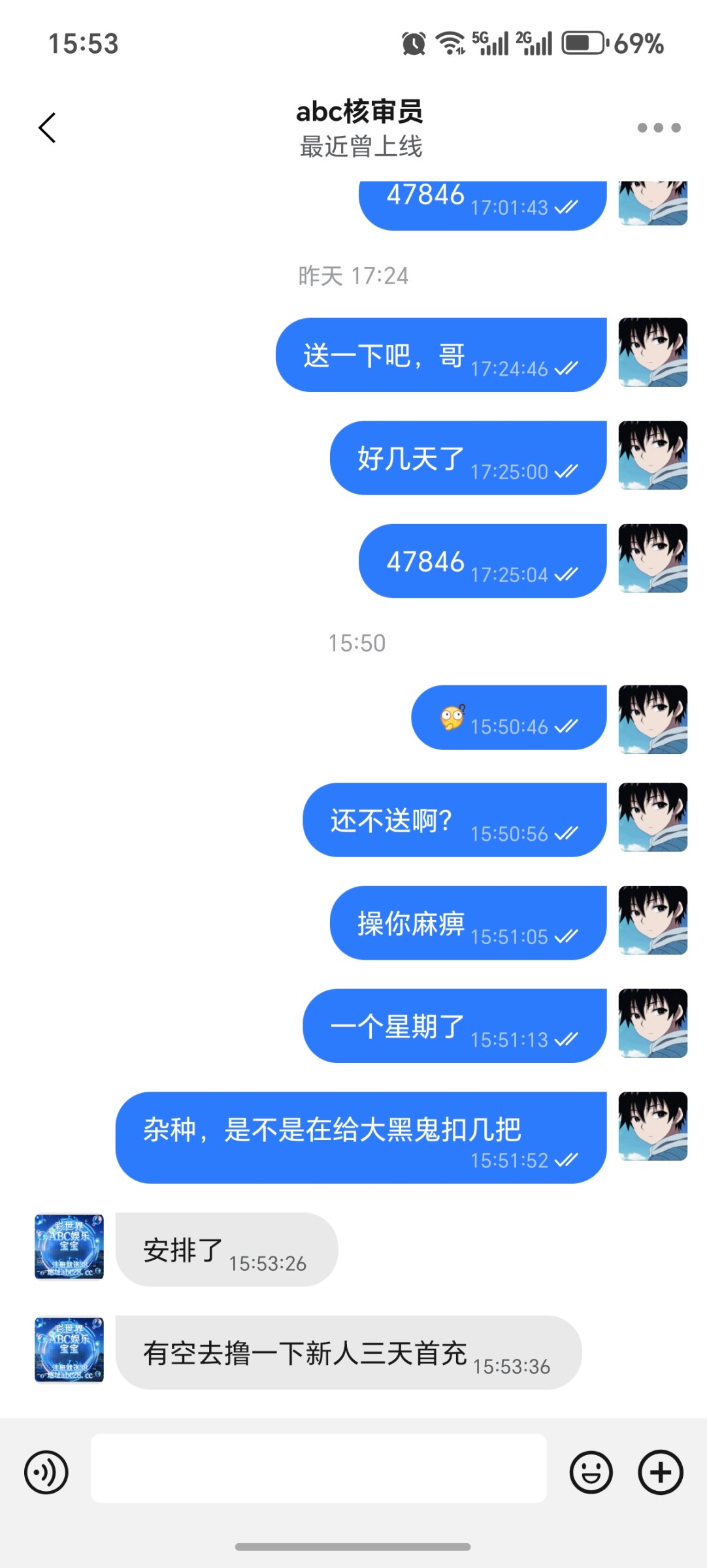The image size is (707, 1568).
Task: Tap the voice message icon
Action: [46, 1473]
